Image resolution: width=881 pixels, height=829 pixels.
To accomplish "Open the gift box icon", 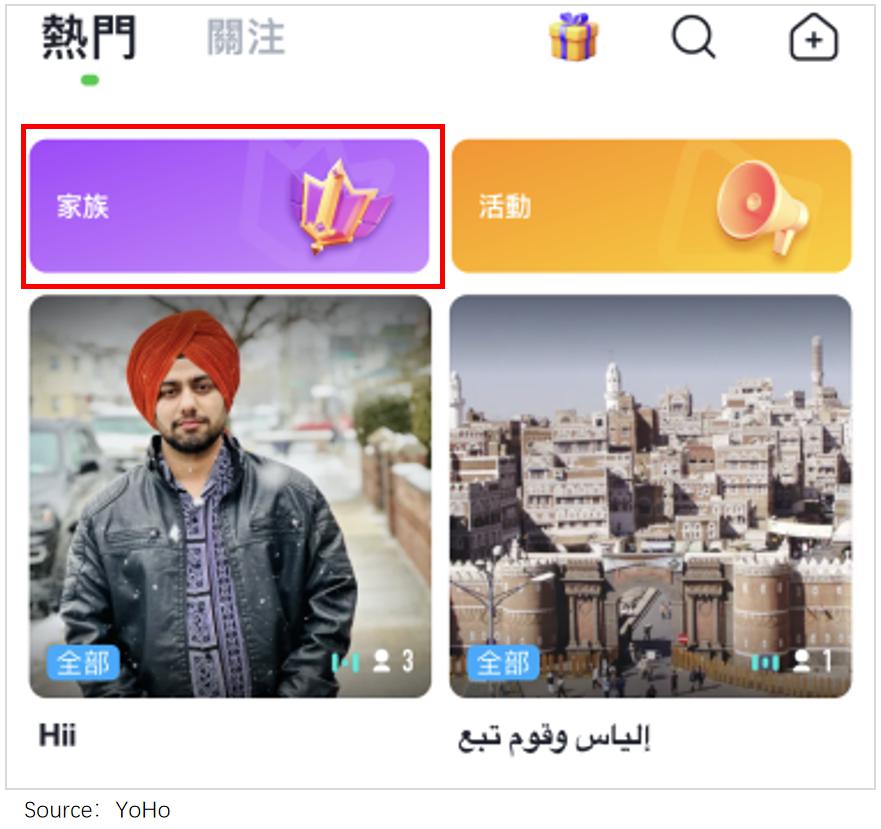I will (x=574, y=38).
